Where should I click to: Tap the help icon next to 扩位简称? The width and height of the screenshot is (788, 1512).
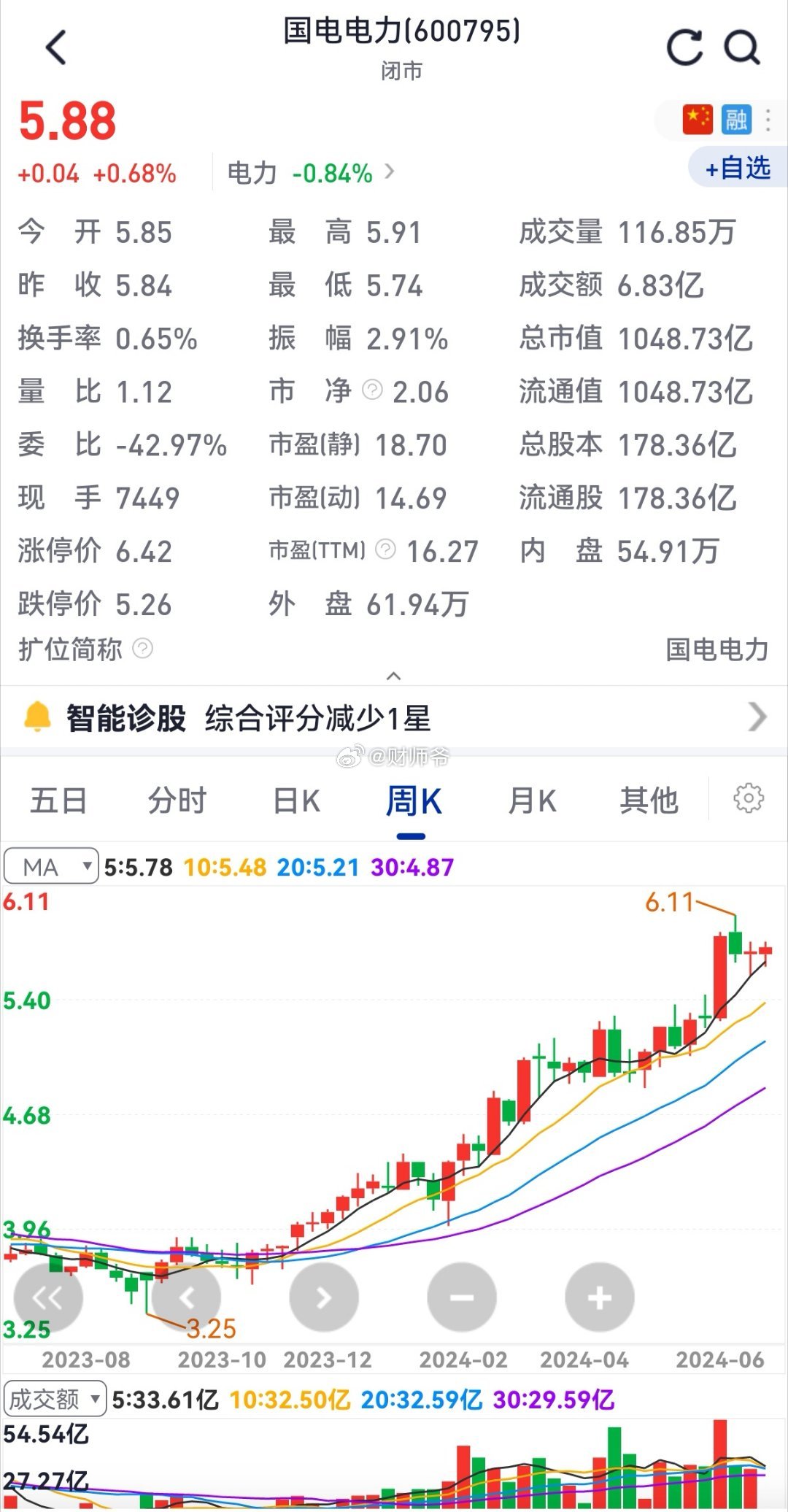pyautogui.click(x=142, y=648)
